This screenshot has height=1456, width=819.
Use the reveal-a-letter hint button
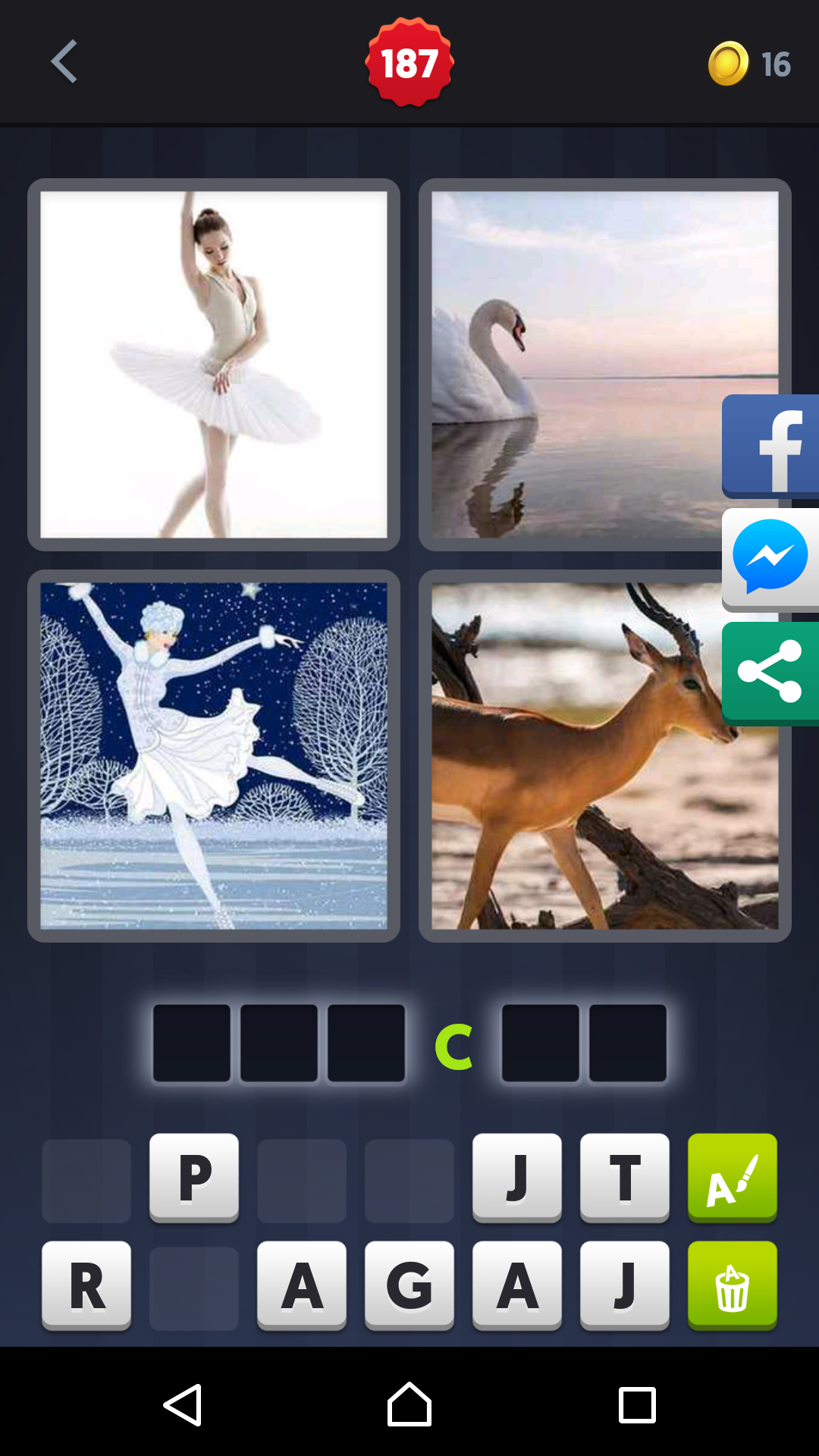(x=732, y=1177)
